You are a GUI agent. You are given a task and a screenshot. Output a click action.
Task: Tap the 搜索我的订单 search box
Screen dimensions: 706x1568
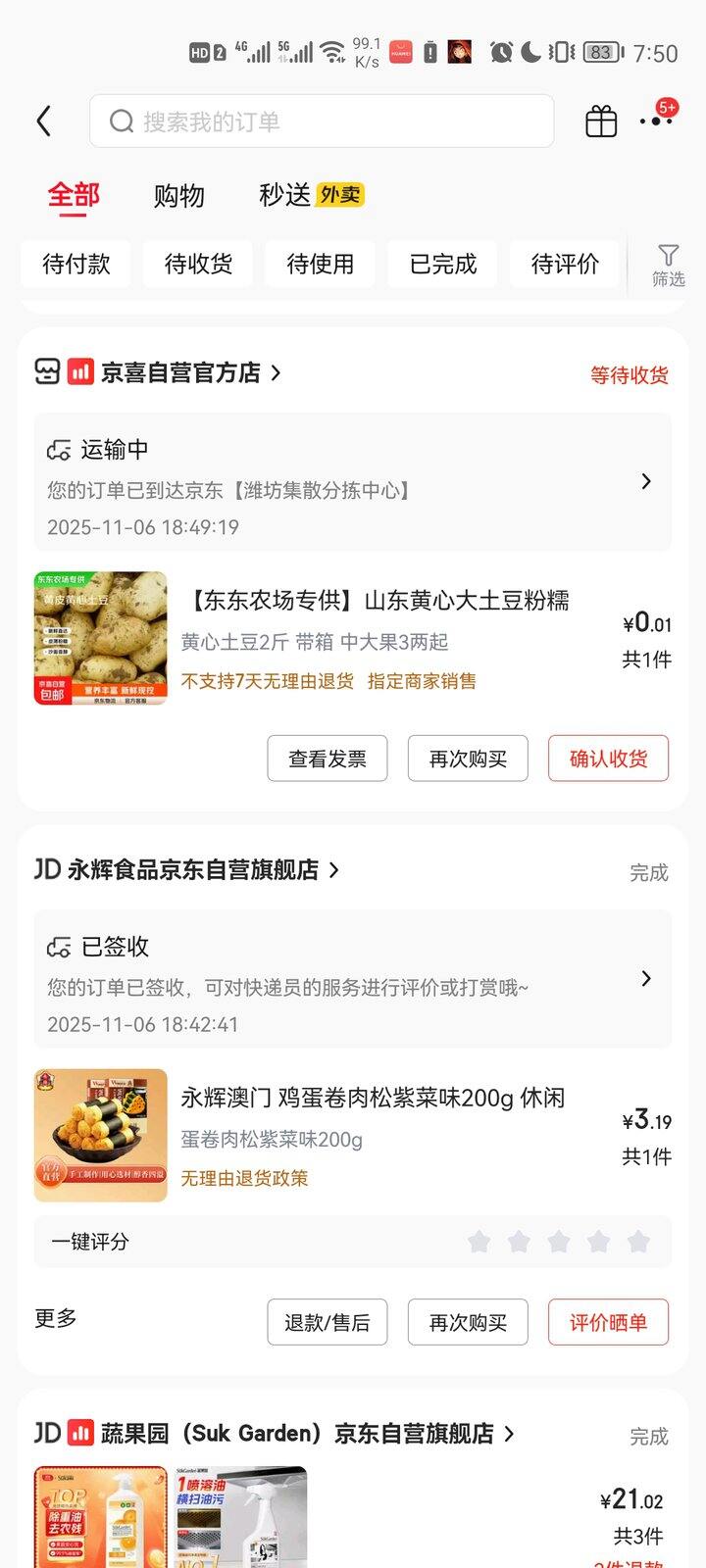point(322,122)
